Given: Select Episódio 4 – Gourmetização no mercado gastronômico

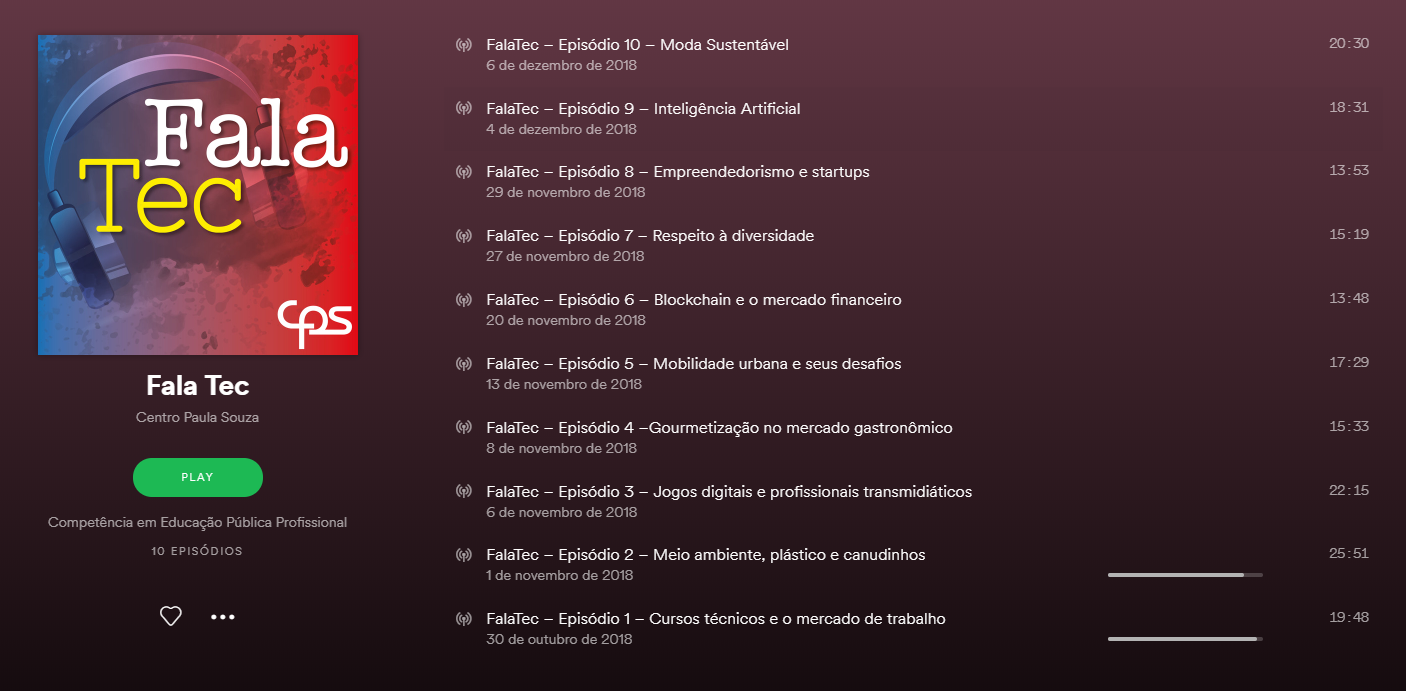Looking at the screenshot, I should 719,428.
